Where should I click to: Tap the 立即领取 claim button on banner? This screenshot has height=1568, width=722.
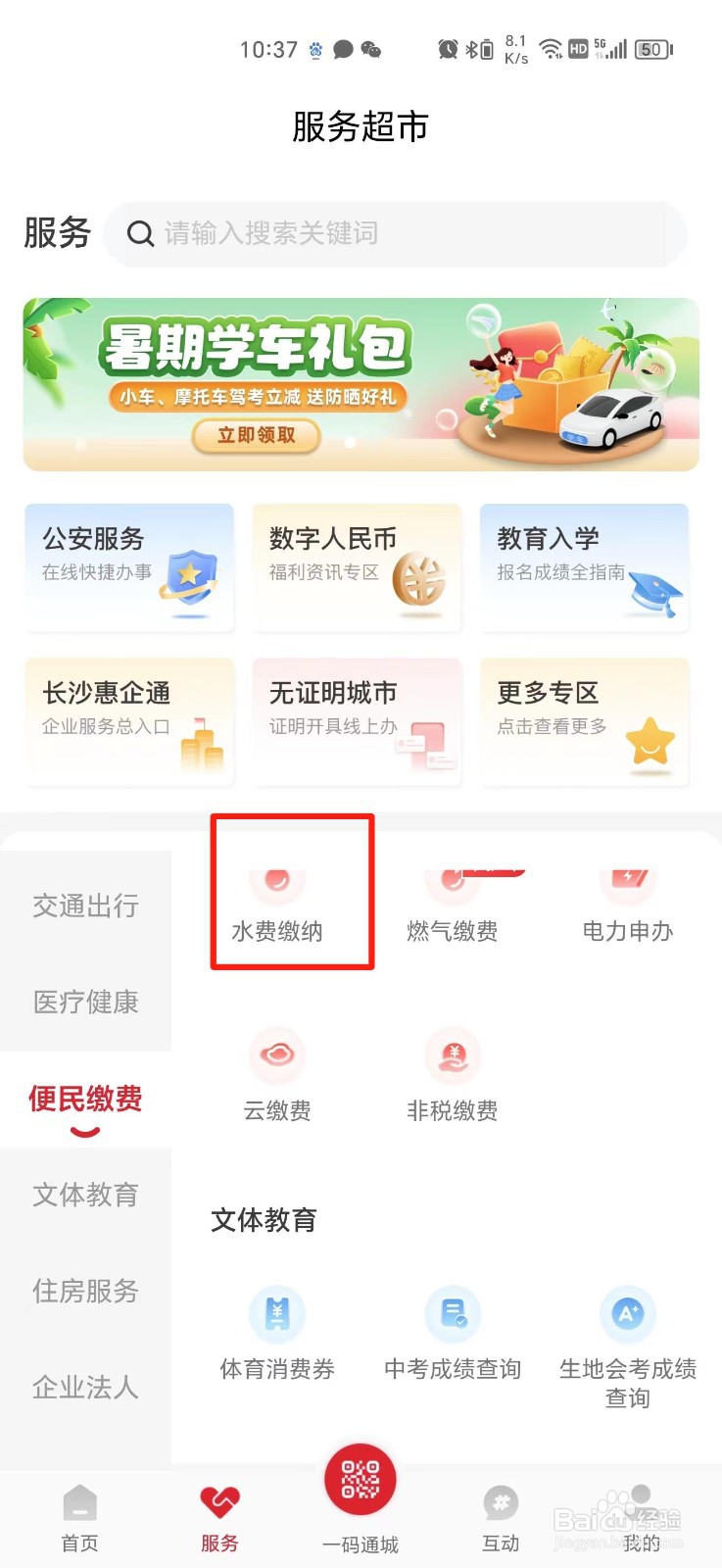(257, 437)
